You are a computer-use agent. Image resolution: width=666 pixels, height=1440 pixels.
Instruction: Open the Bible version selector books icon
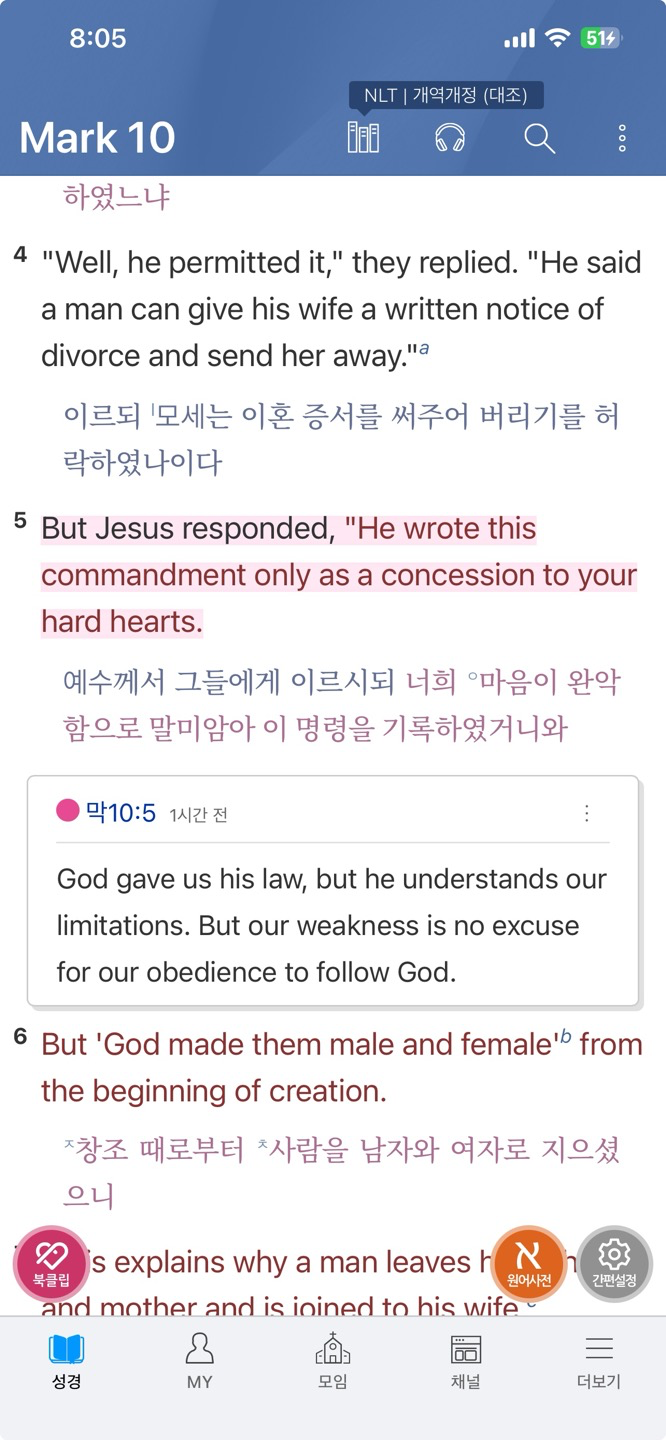[x=363, y=138]
